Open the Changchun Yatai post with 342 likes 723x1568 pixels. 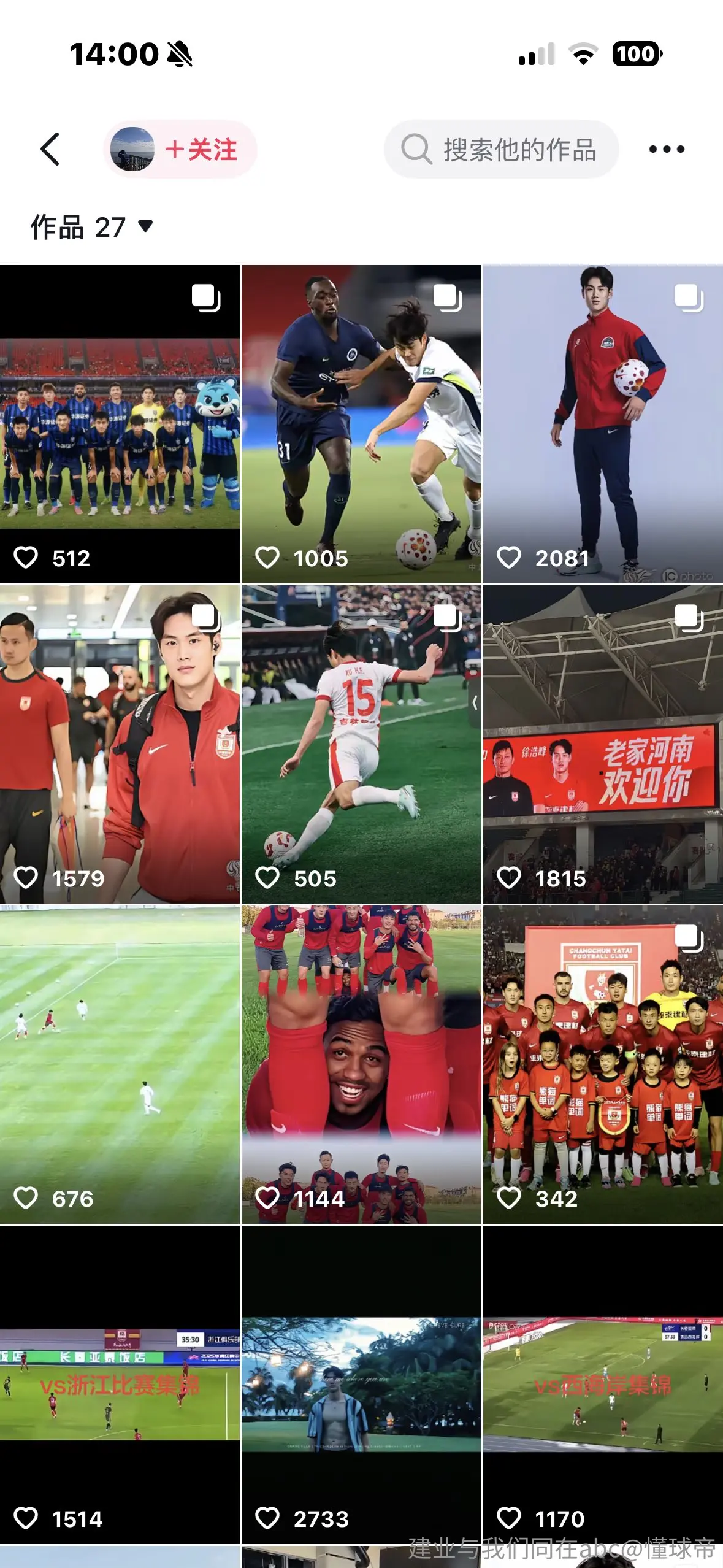(x=603, y=1064)
